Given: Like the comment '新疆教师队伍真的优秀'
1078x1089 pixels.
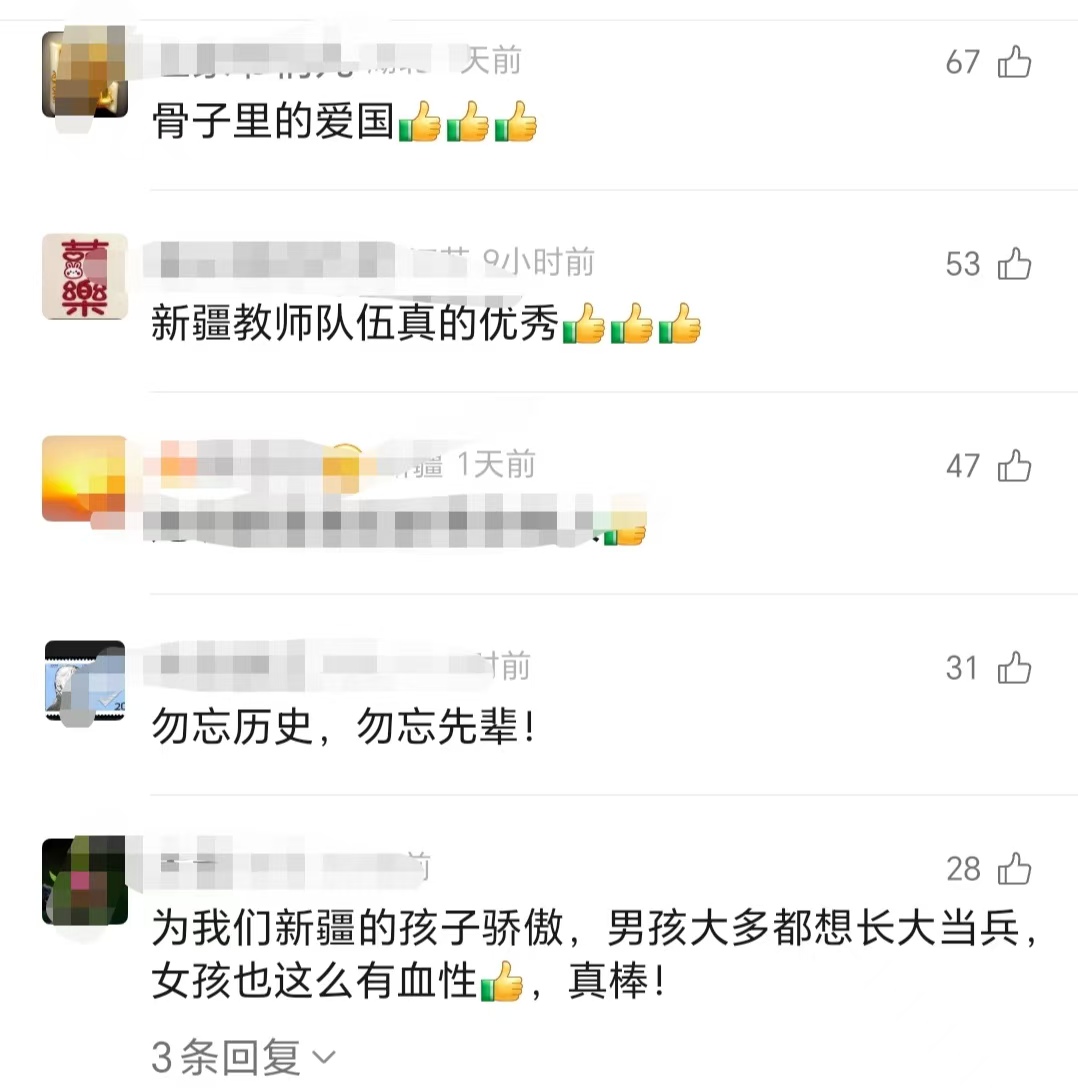Looking at the screenshot, I should (x=1014, y=265).
